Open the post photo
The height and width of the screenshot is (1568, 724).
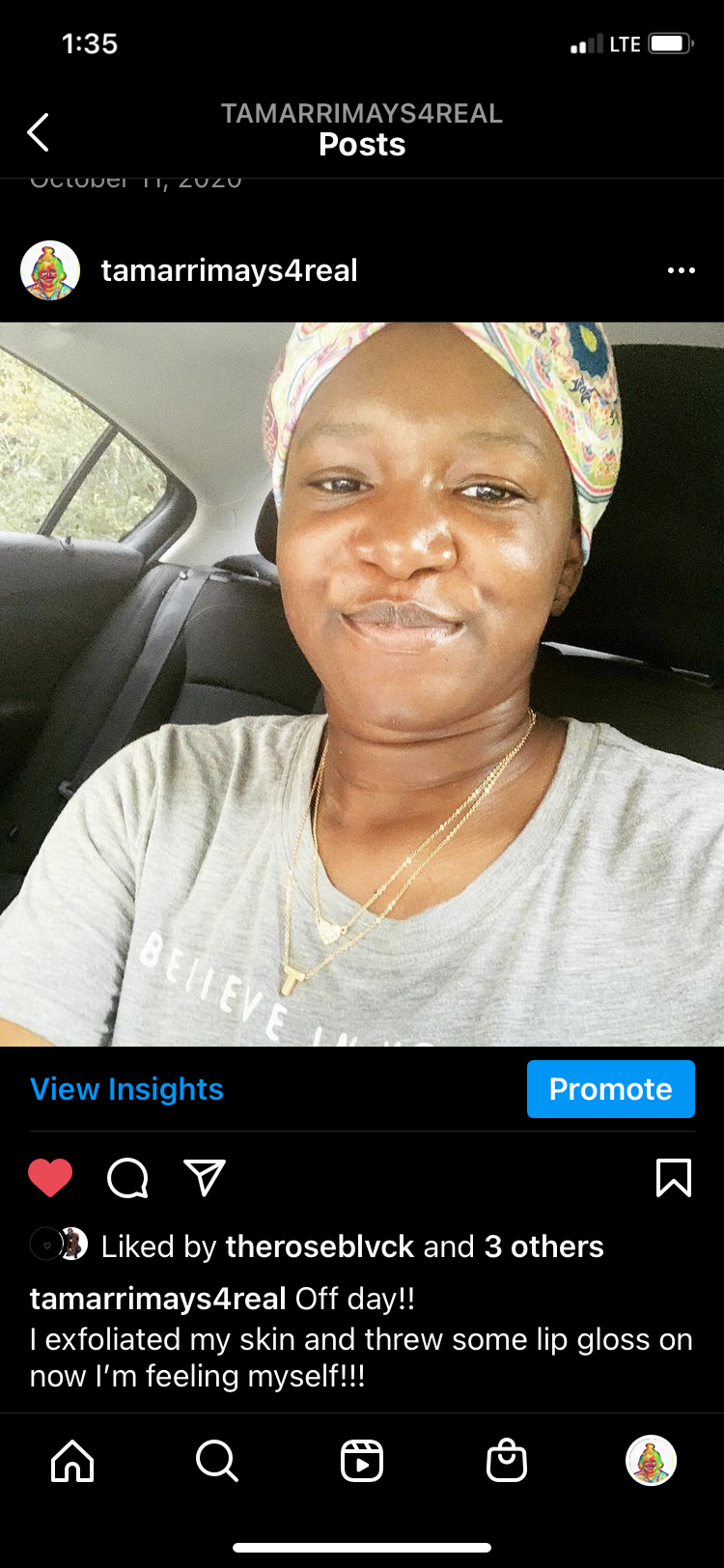[362, 684]
